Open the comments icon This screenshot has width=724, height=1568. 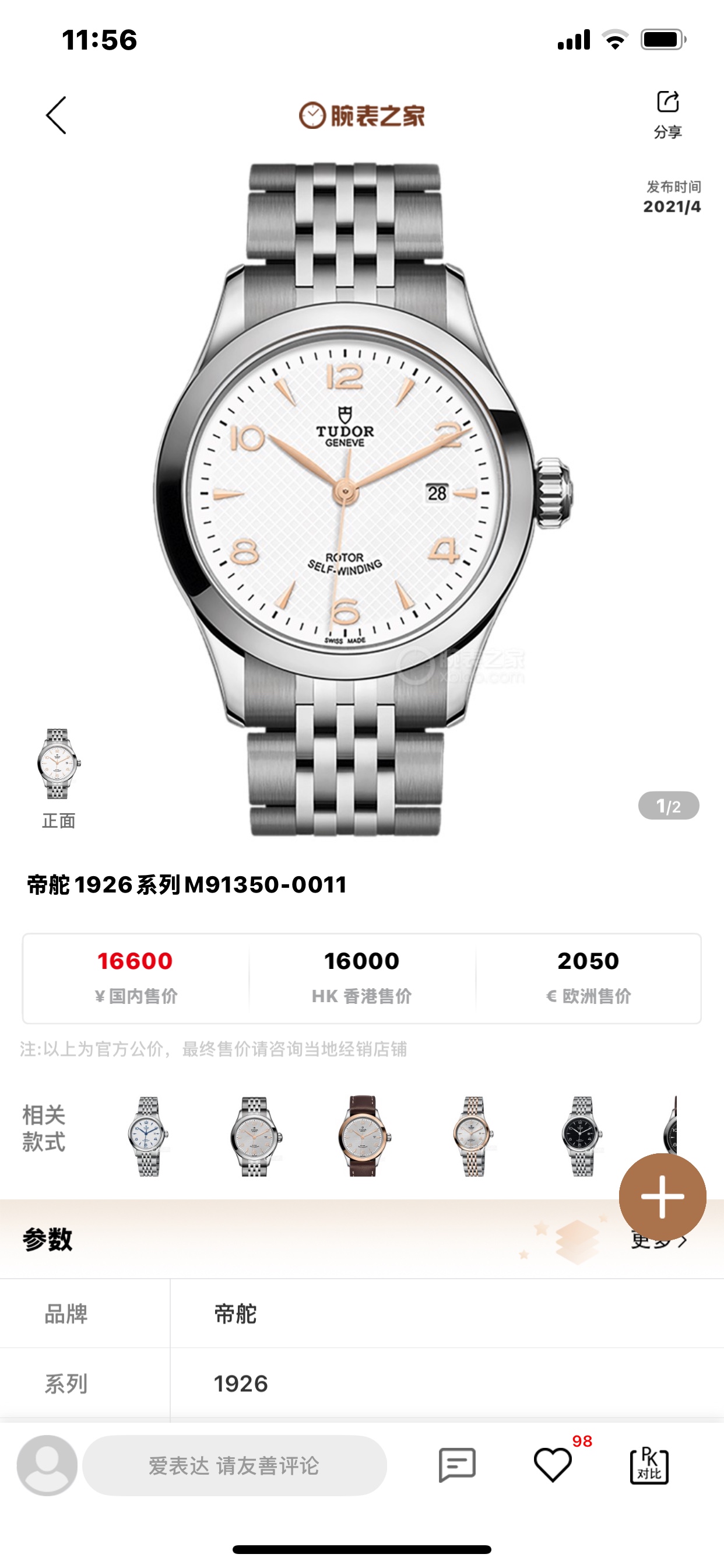coord(457,1466)
